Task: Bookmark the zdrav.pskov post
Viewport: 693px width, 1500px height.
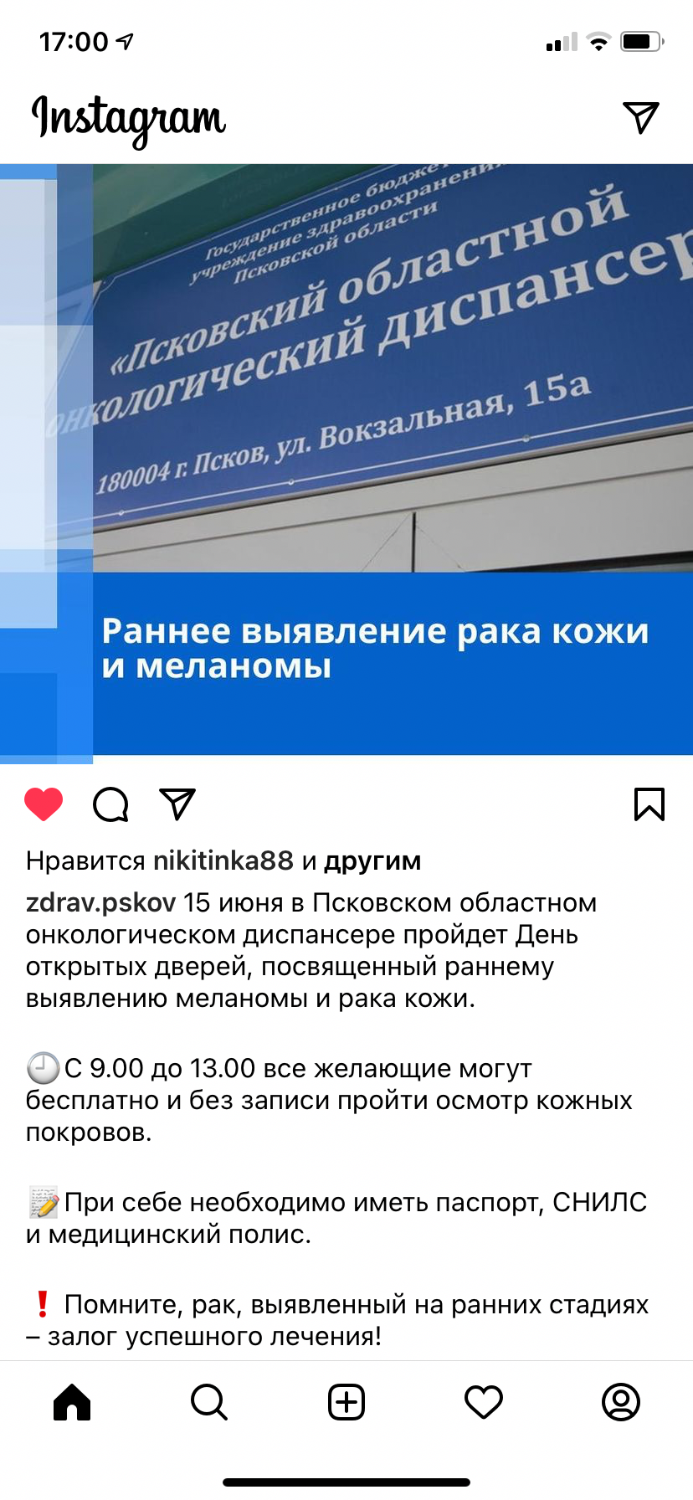Action: tap(649, 804)
